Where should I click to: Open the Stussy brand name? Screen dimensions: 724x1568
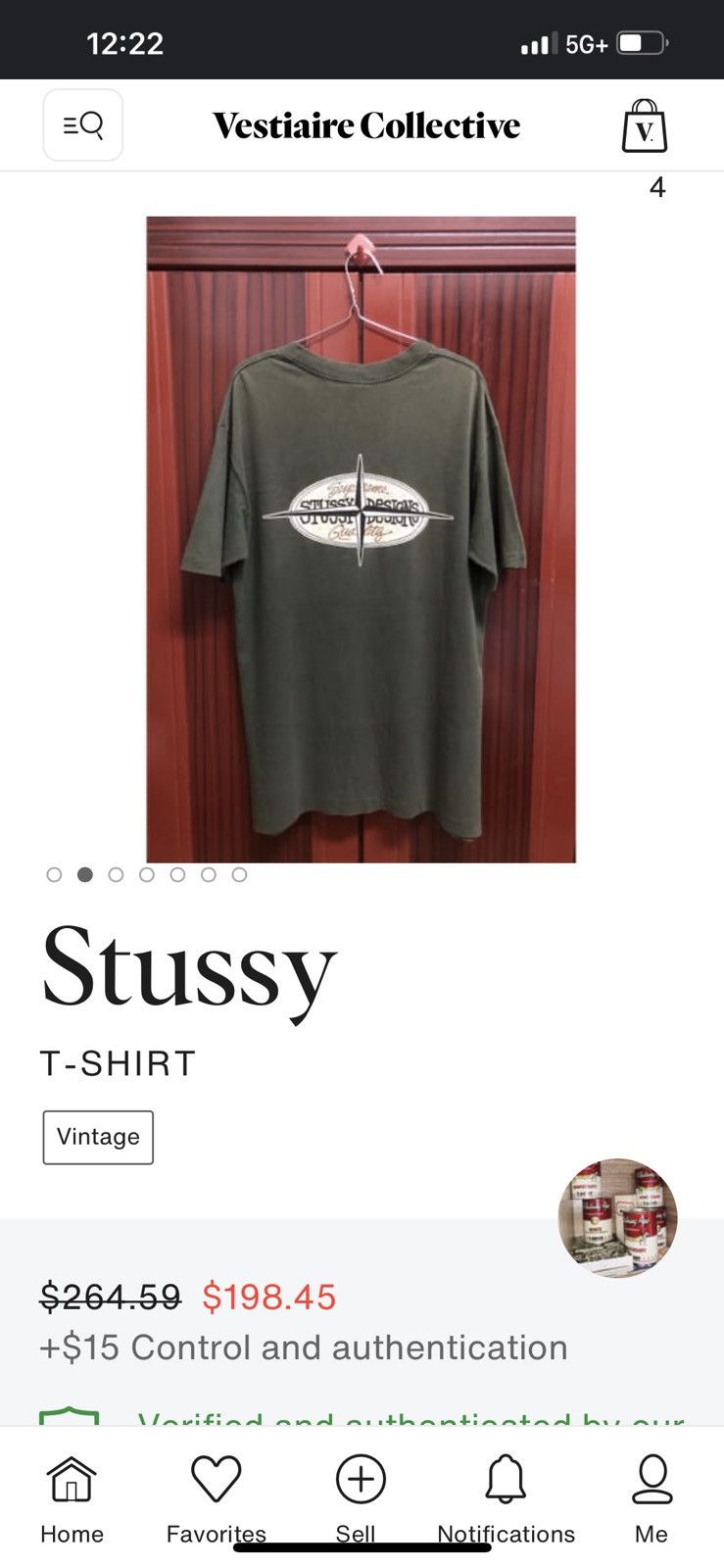click(x=189, y=969)
